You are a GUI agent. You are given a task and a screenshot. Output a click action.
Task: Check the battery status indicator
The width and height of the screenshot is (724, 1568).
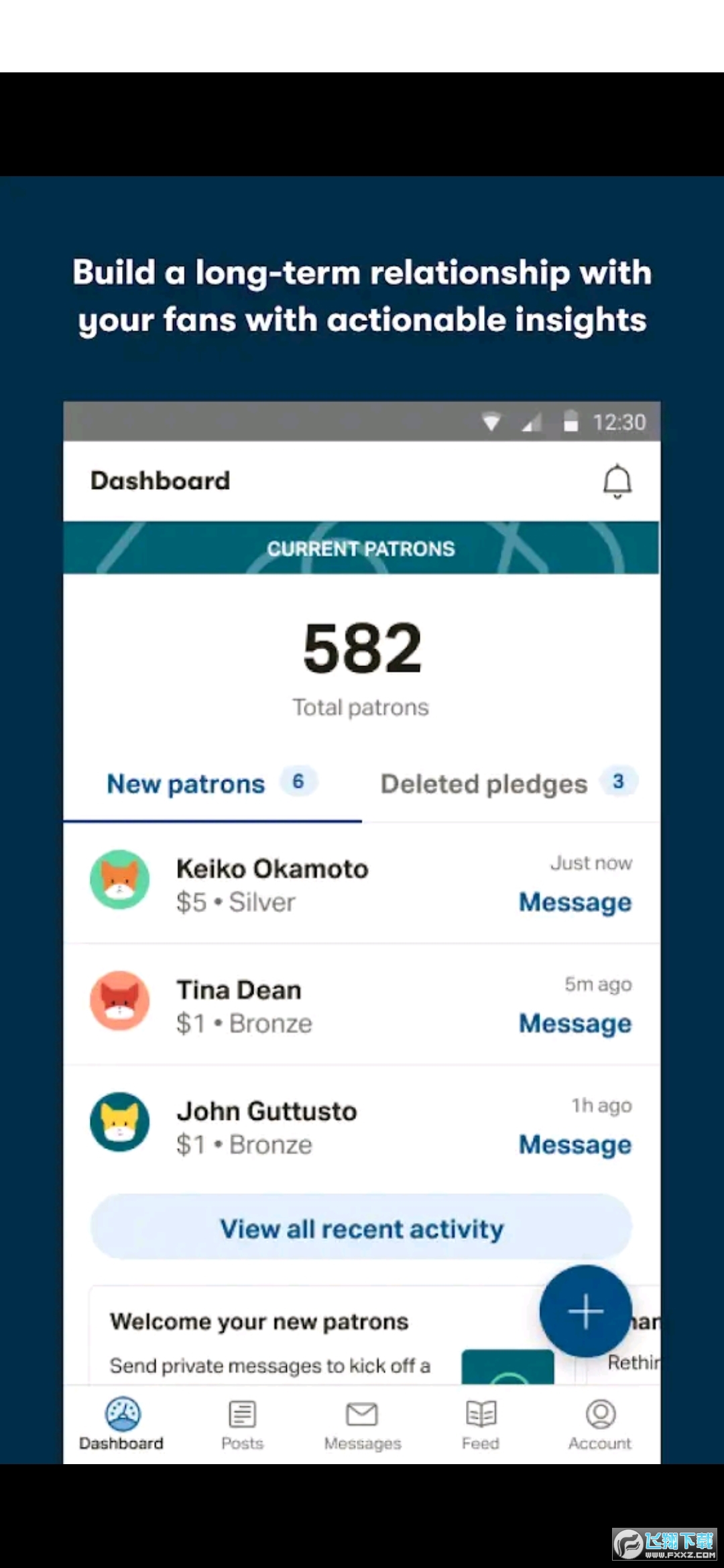pyautogui.click(x=570, y=421)
